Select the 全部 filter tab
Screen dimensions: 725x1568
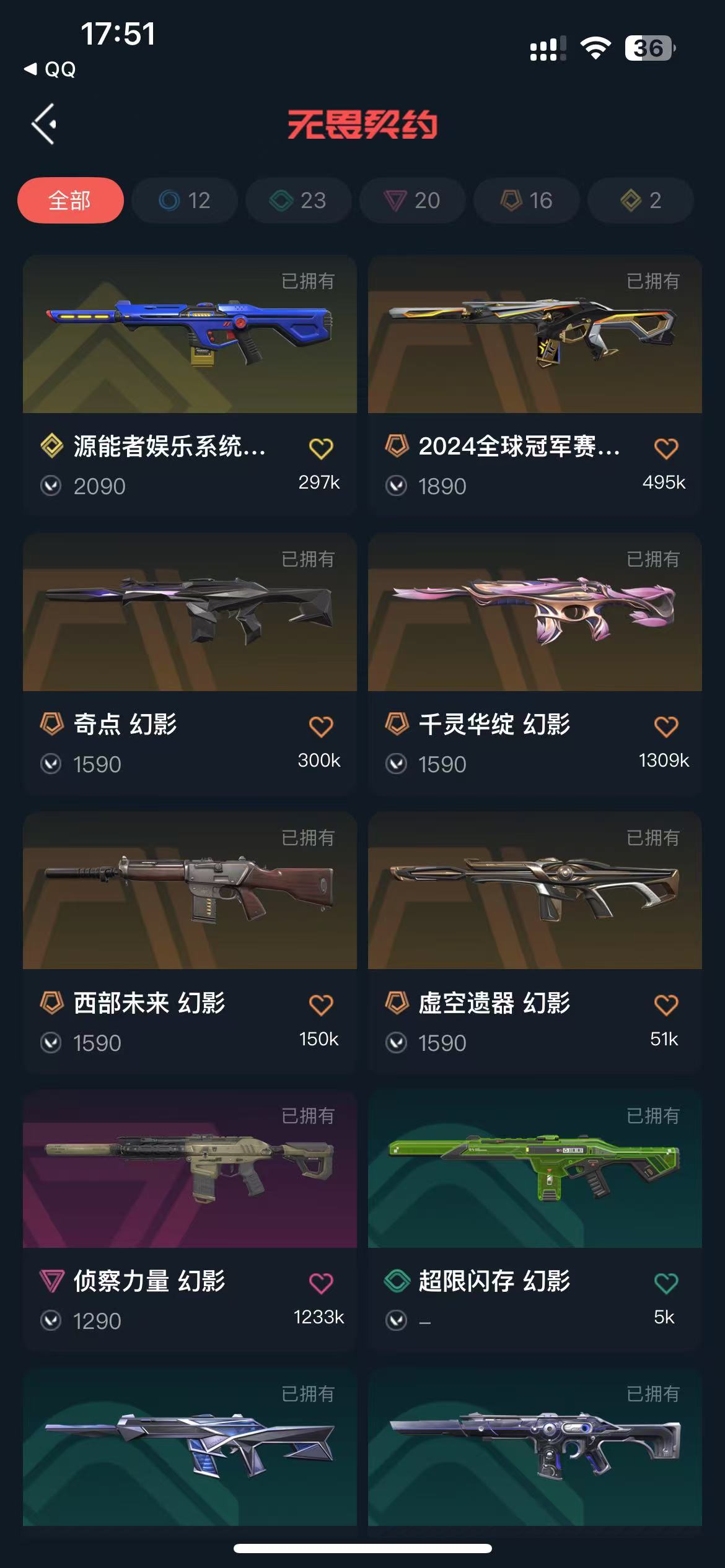[71, 200]
